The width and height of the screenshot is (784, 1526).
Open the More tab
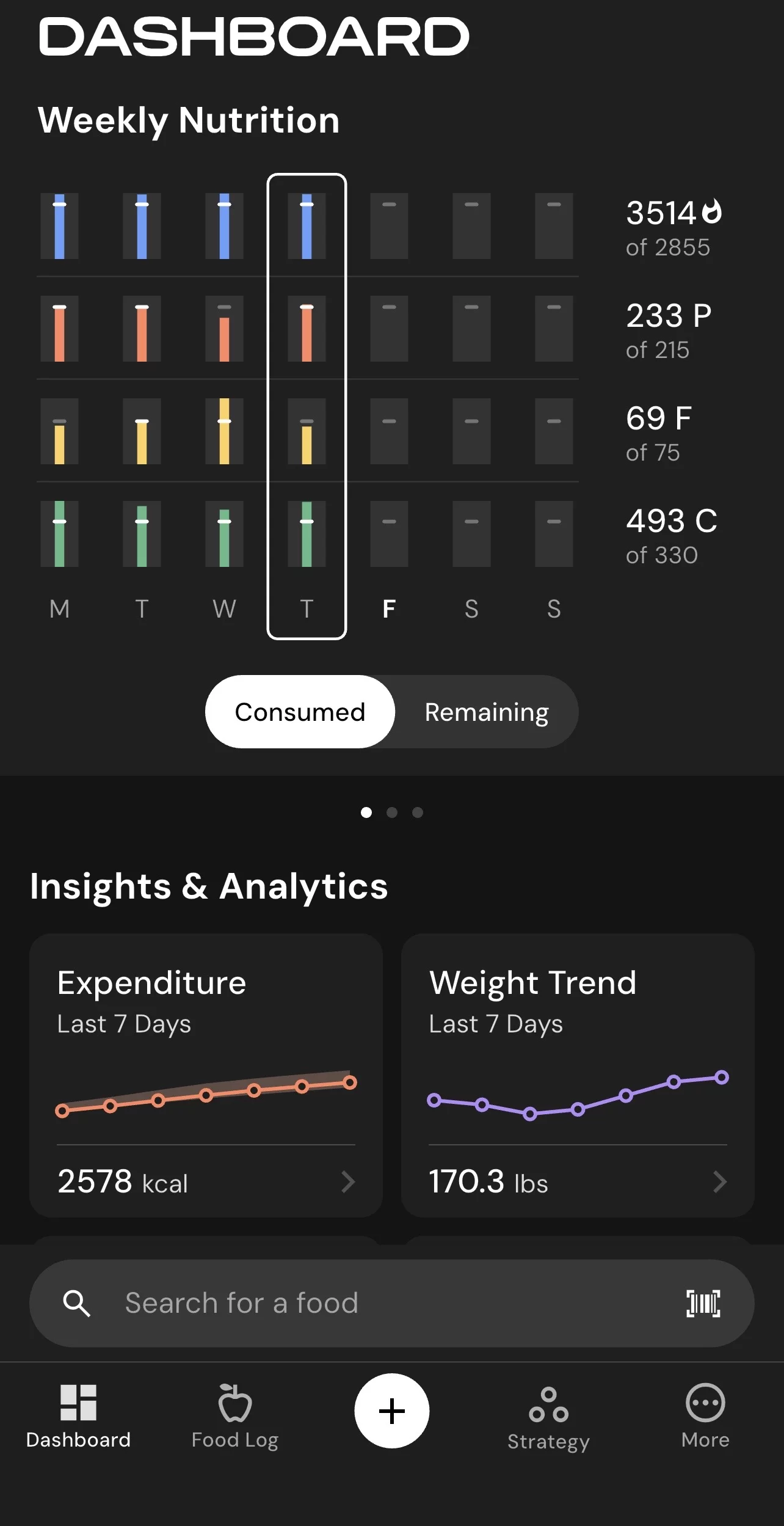pyautogui.click(x=705, y=1416)
